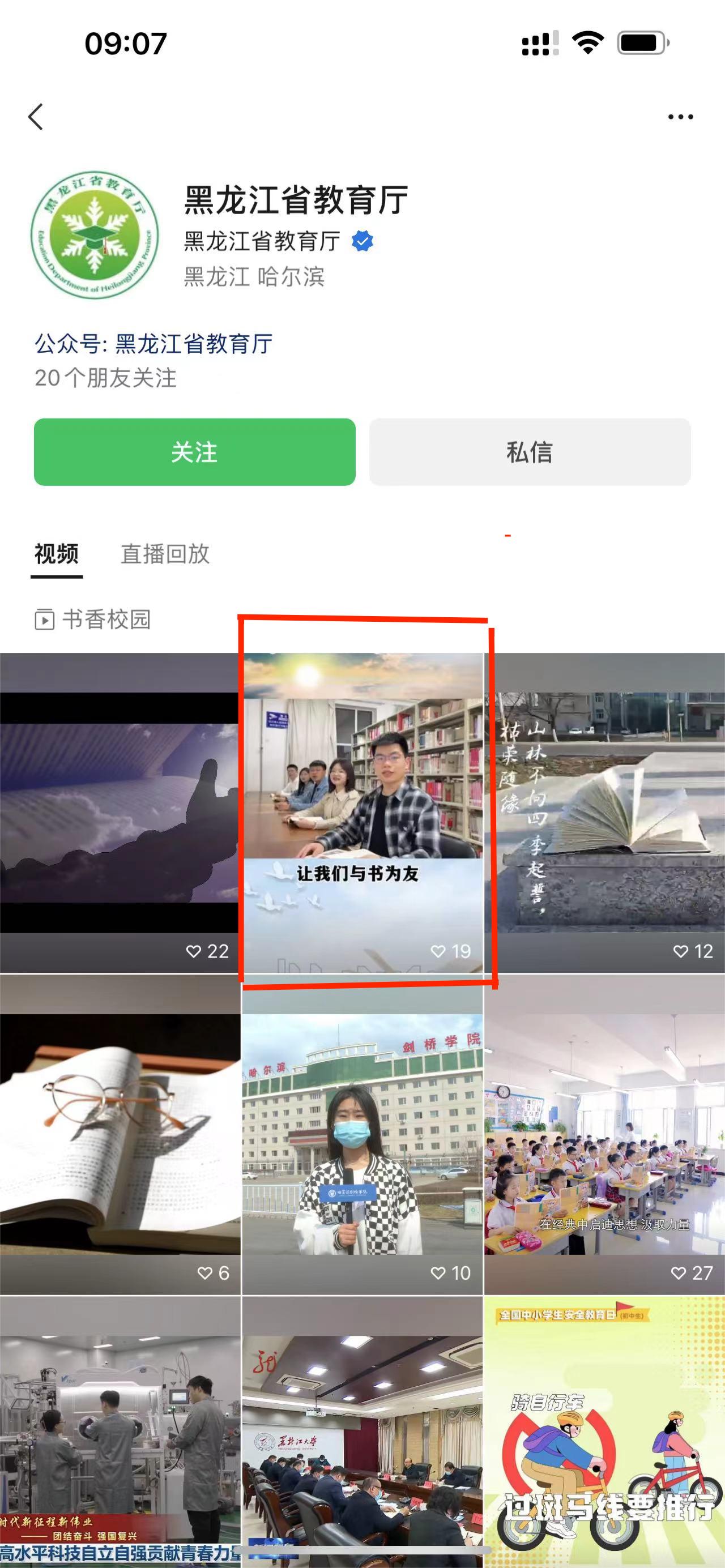Screen dimensions: 725x1568
Task: Play the 哈尔滨剑桥学院 reporter video
Action: point(363,1134)
